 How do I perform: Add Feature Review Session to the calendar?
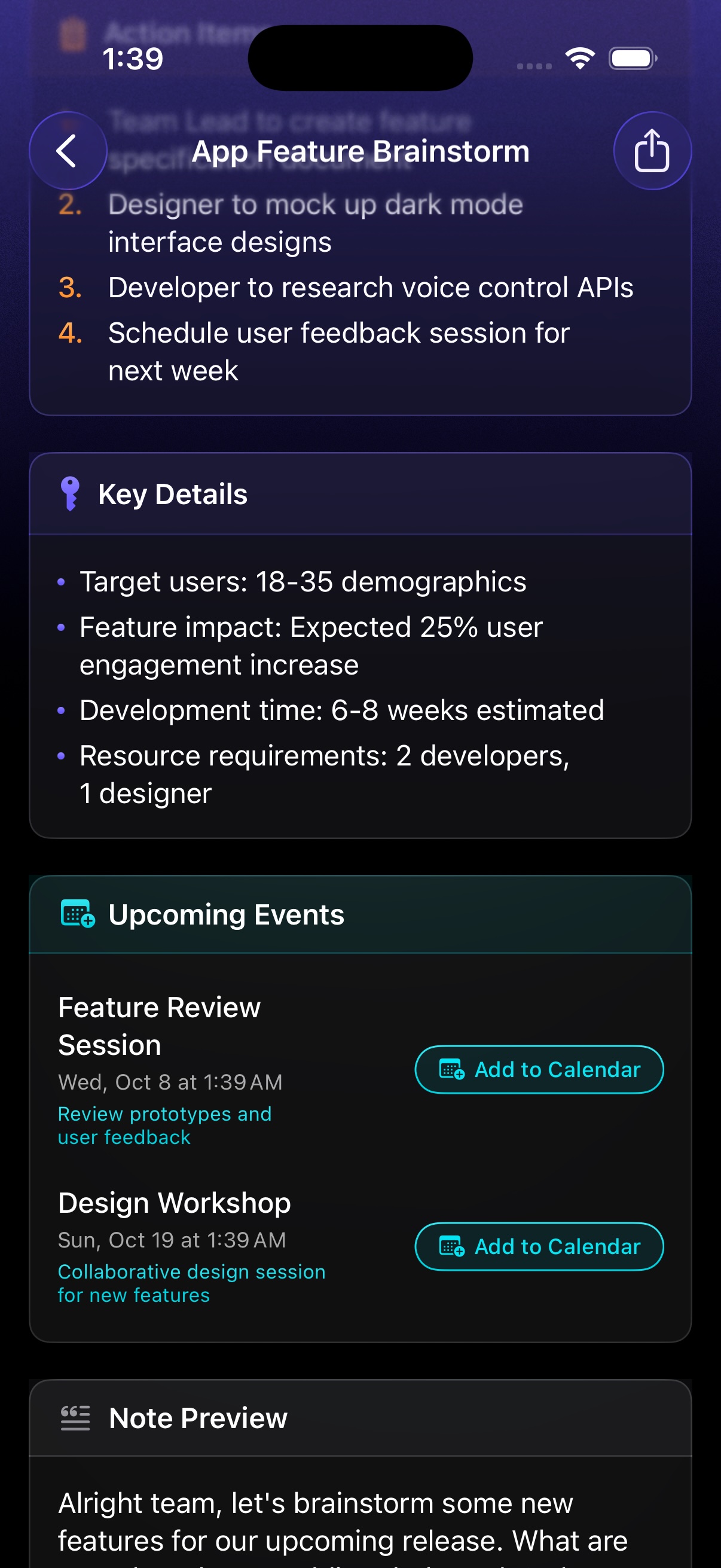[x=539, y=1069]
